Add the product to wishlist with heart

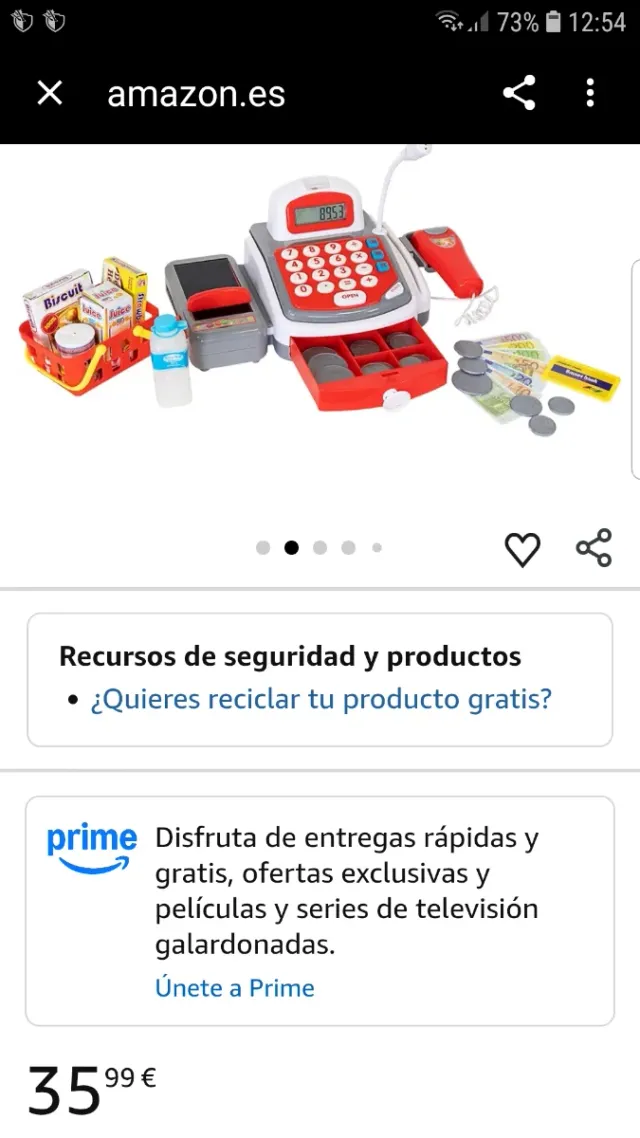pos(522,549)
